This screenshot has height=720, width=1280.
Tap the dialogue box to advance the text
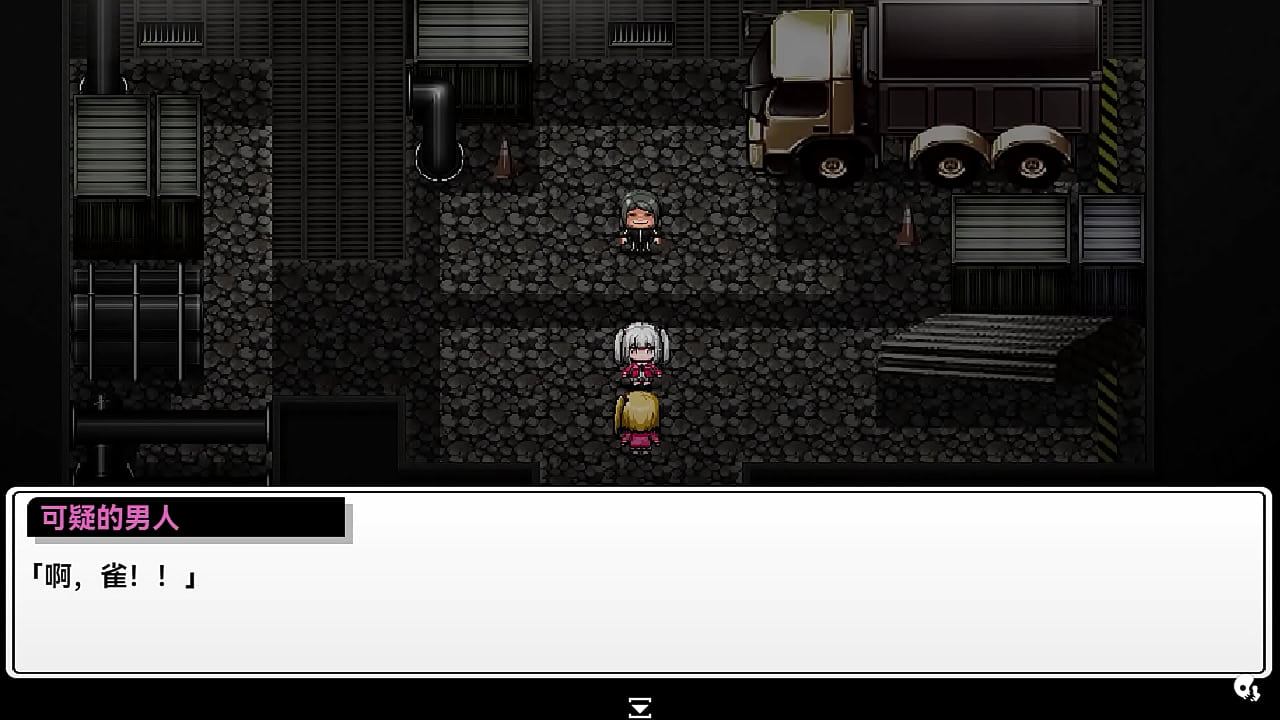click(640, 600)
